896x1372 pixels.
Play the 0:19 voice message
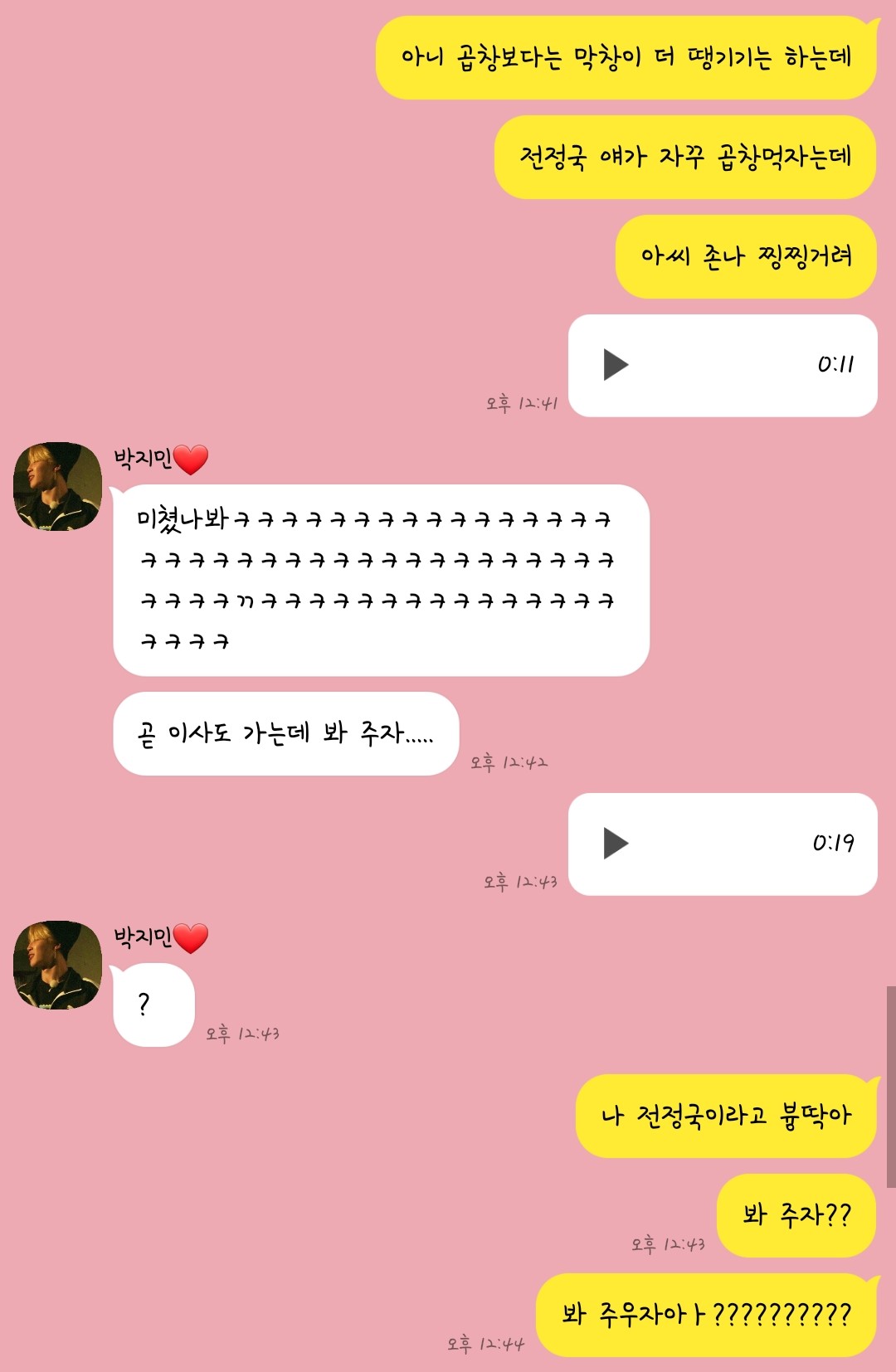(722, 844)
